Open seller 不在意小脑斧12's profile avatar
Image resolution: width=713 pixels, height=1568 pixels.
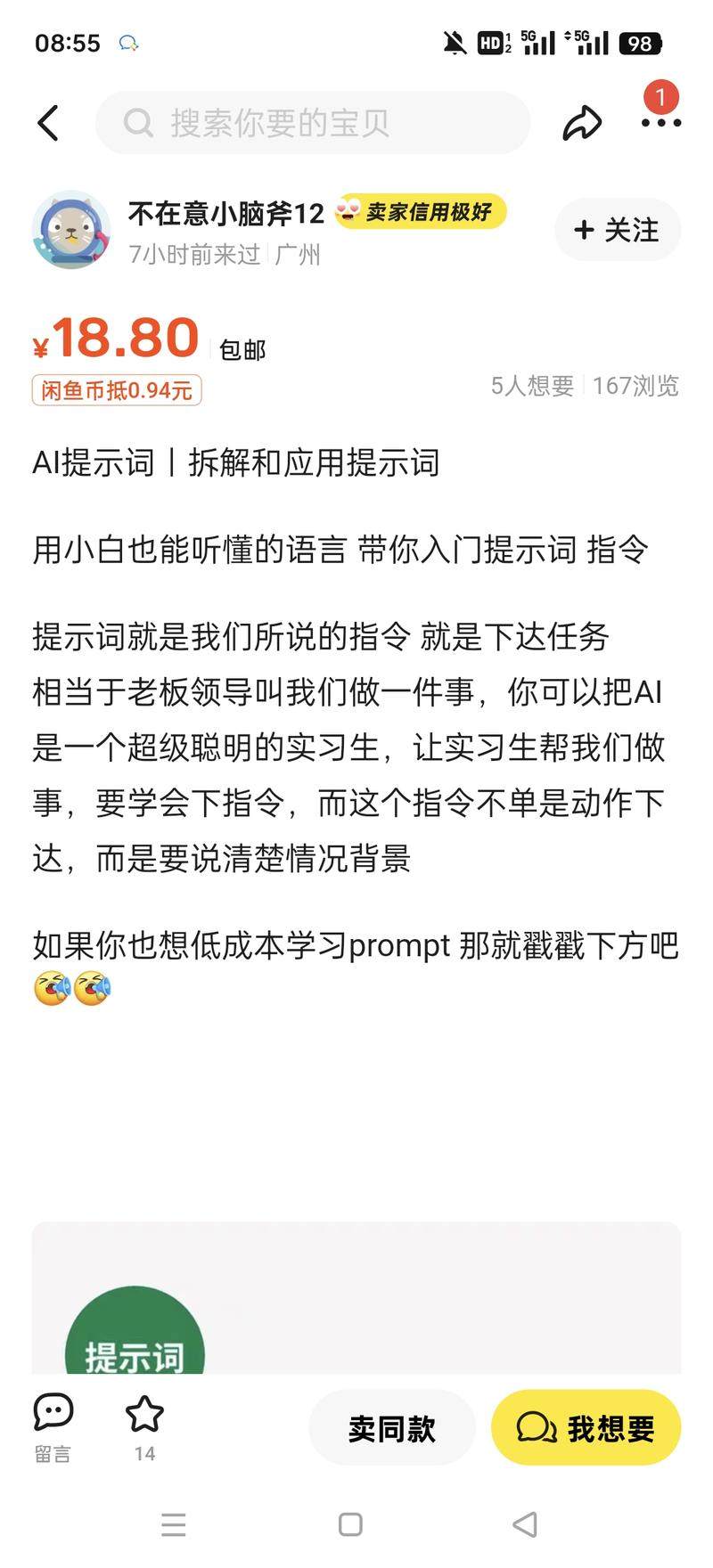tap(71, 230)
